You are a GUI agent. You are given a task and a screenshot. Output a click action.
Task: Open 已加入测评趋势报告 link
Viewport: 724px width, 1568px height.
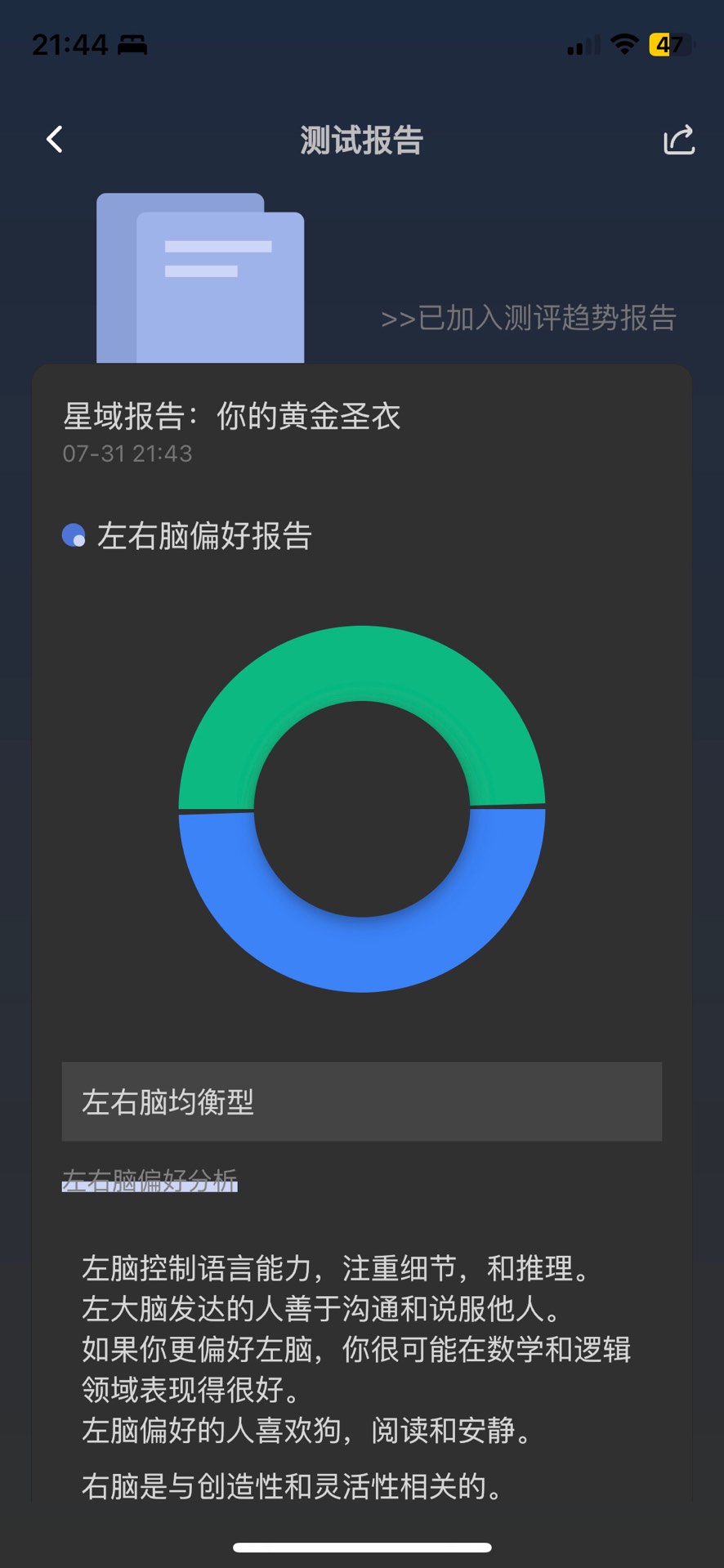click(529, 318)
